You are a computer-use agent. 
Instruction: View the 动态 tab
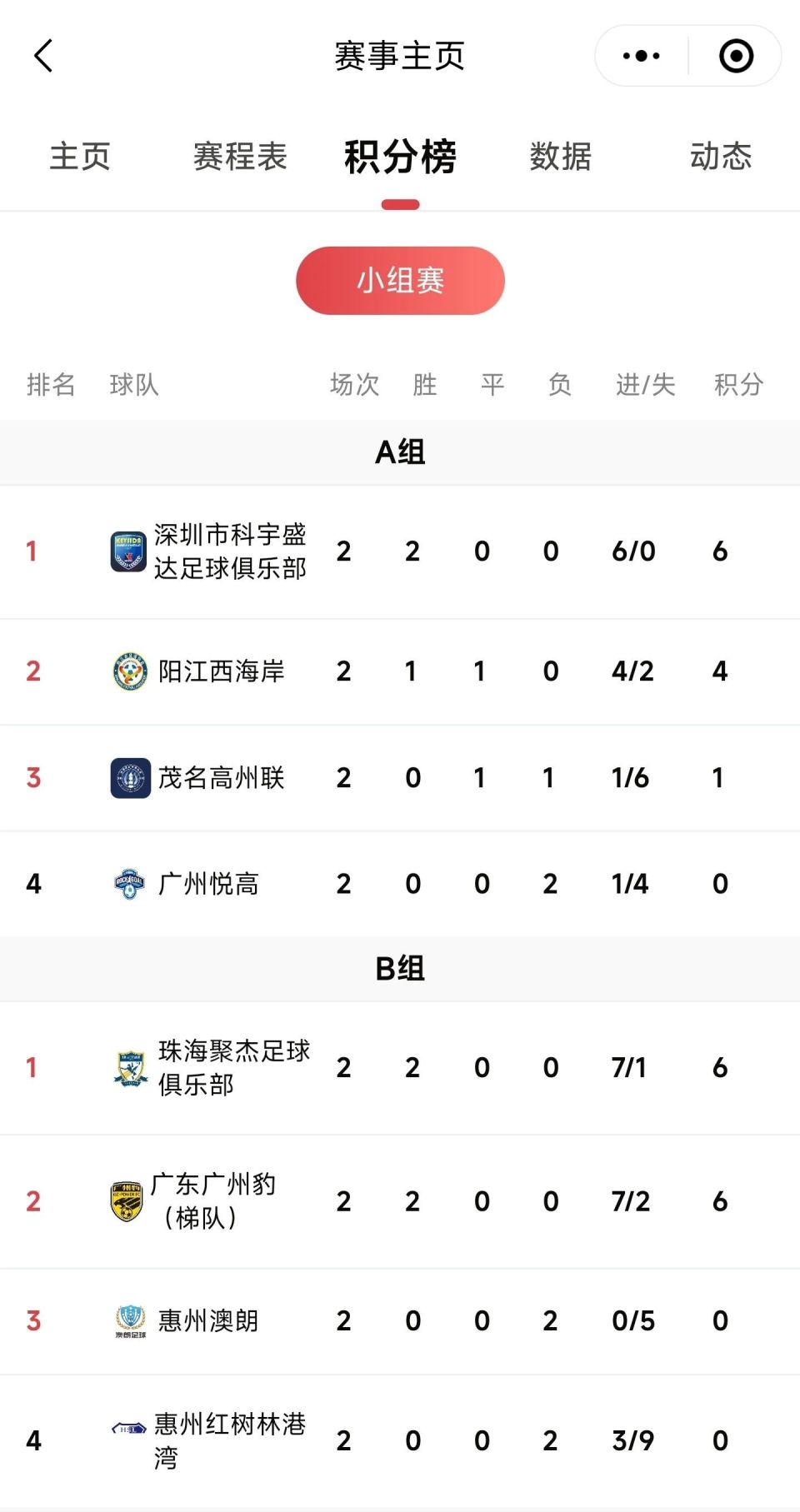tap(720, 157)
